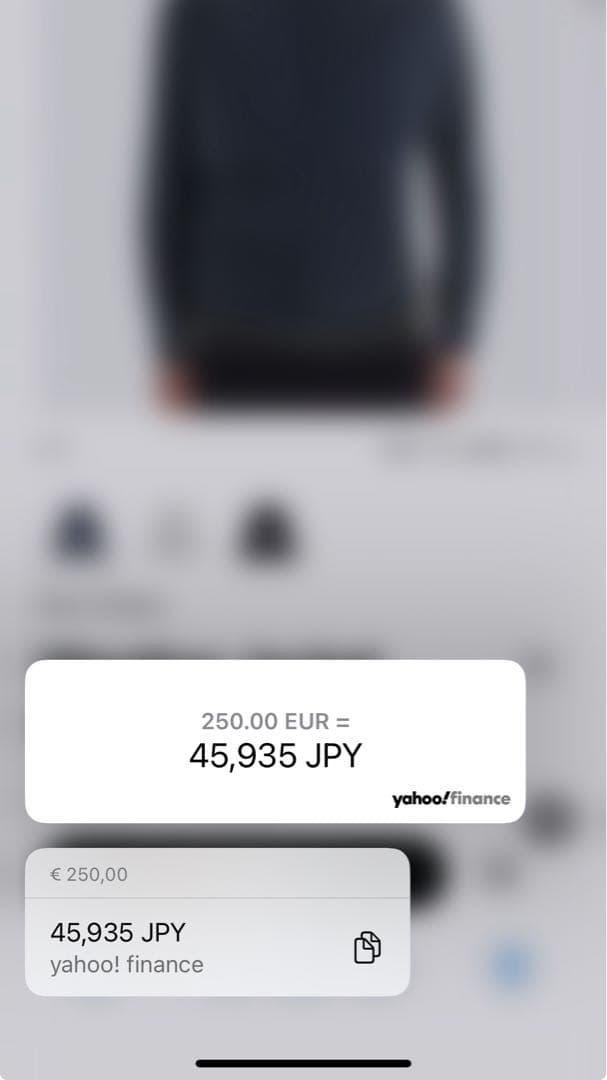Copy the 45,935 JPY converted amount
This screenshot has width=607, height=1080.
tap(367, 947)
